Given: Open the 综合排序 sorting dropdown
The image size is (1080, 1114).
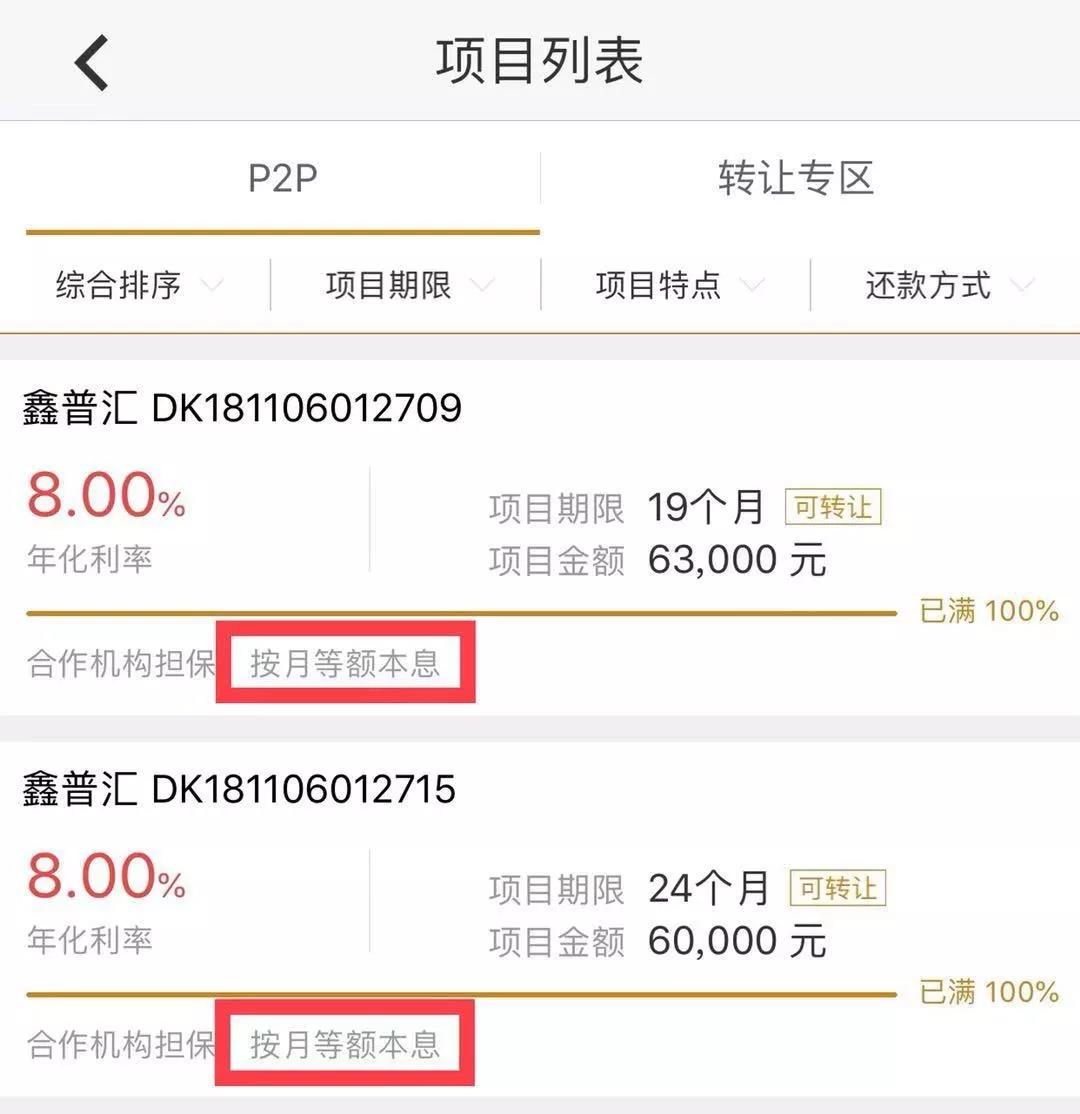Looking at the screenshot, I should (x=138, y=286).
